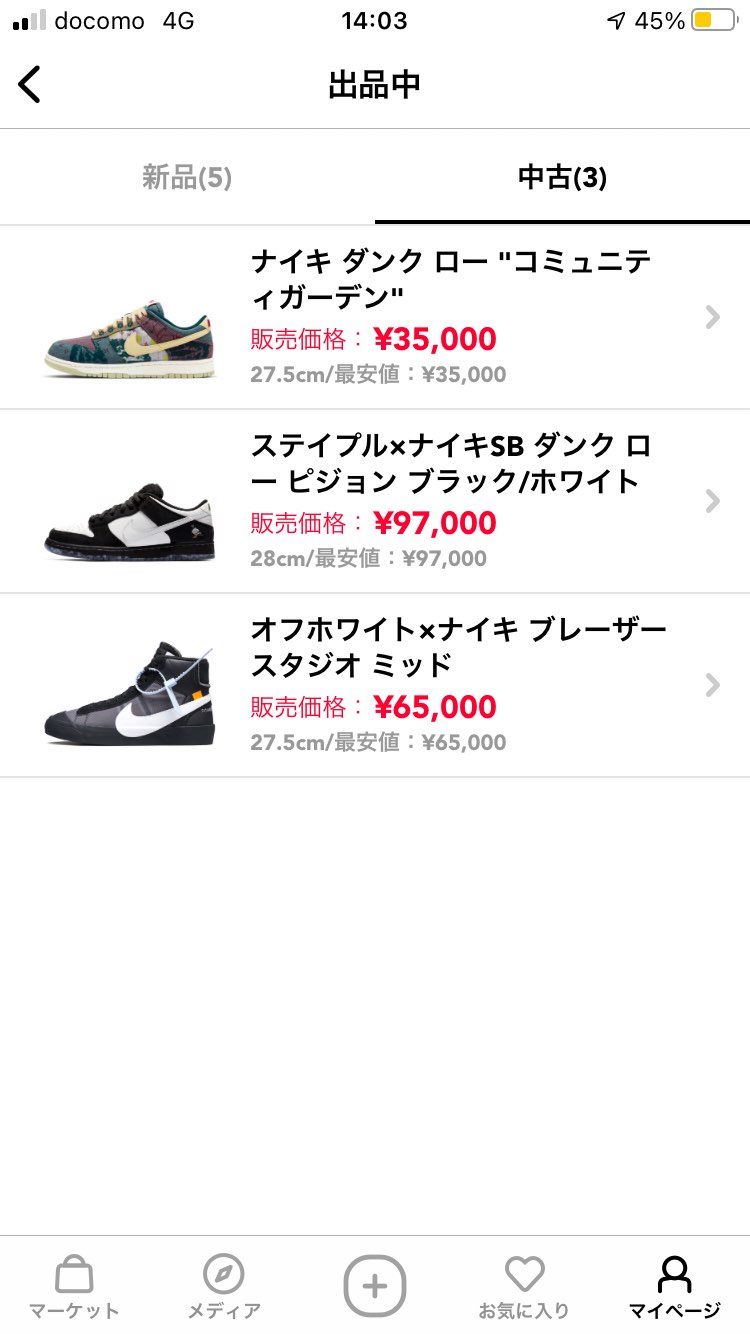Switch to the 新品(5) tab
The image size is (750, 1334).
coord(187,177)
